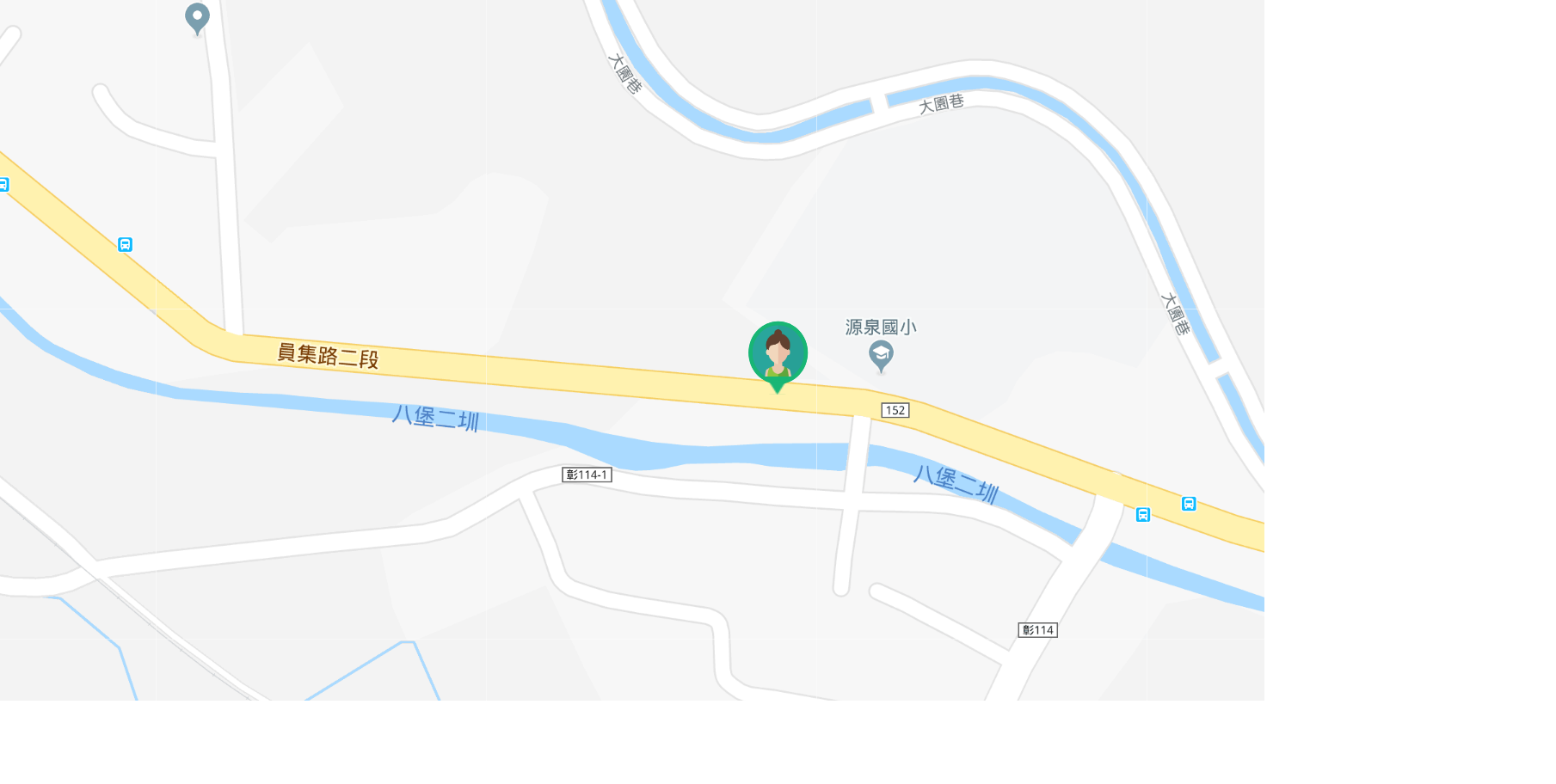The height and width of the screenshot is (784, 1556).
Task: Tap the bus stop icon near 員集路二段
Action: [x=125, y=245]
